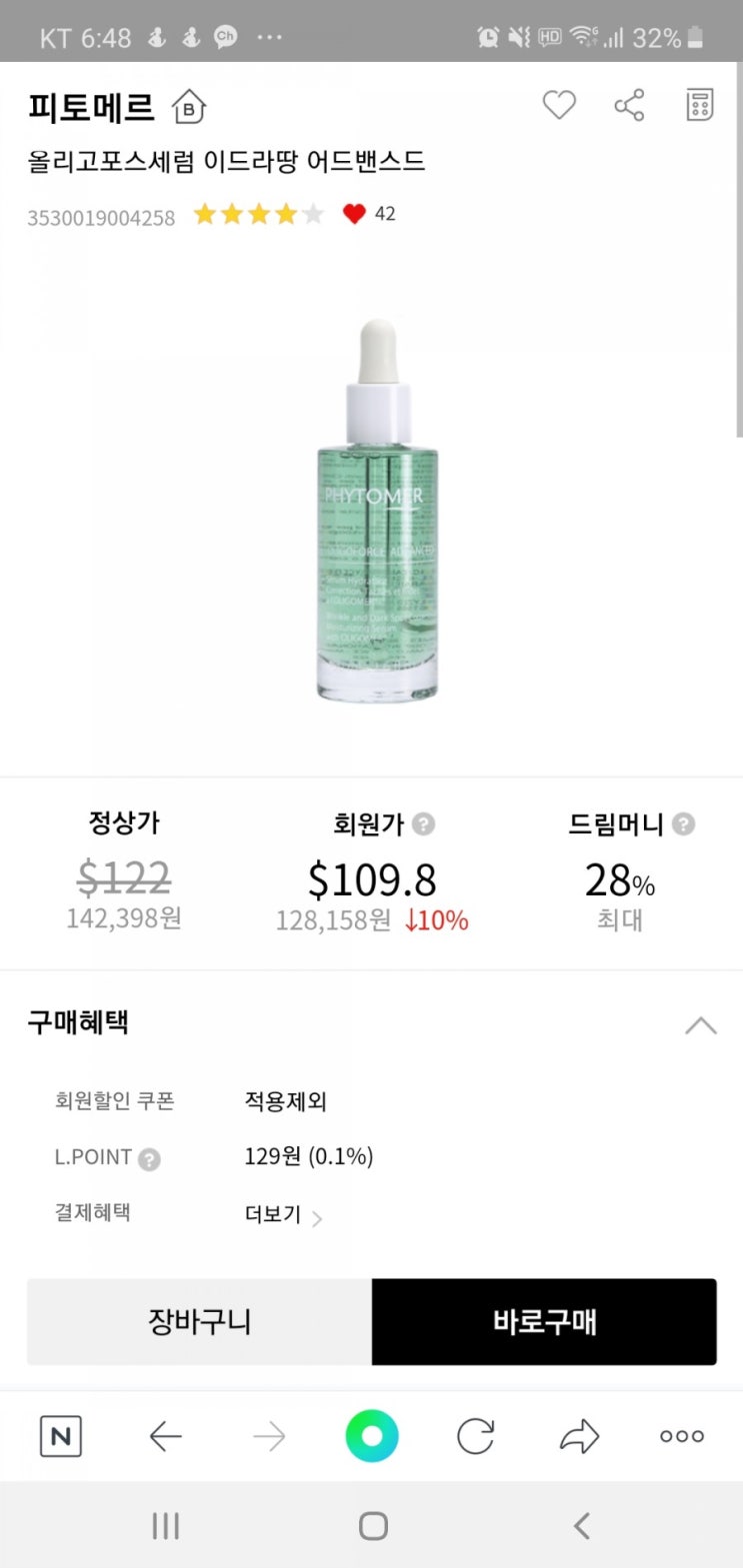The height and width of the screenshot is (1568, 743).
Task: Open 더보기 for 결제혜택
Action: pos(283,1215)
